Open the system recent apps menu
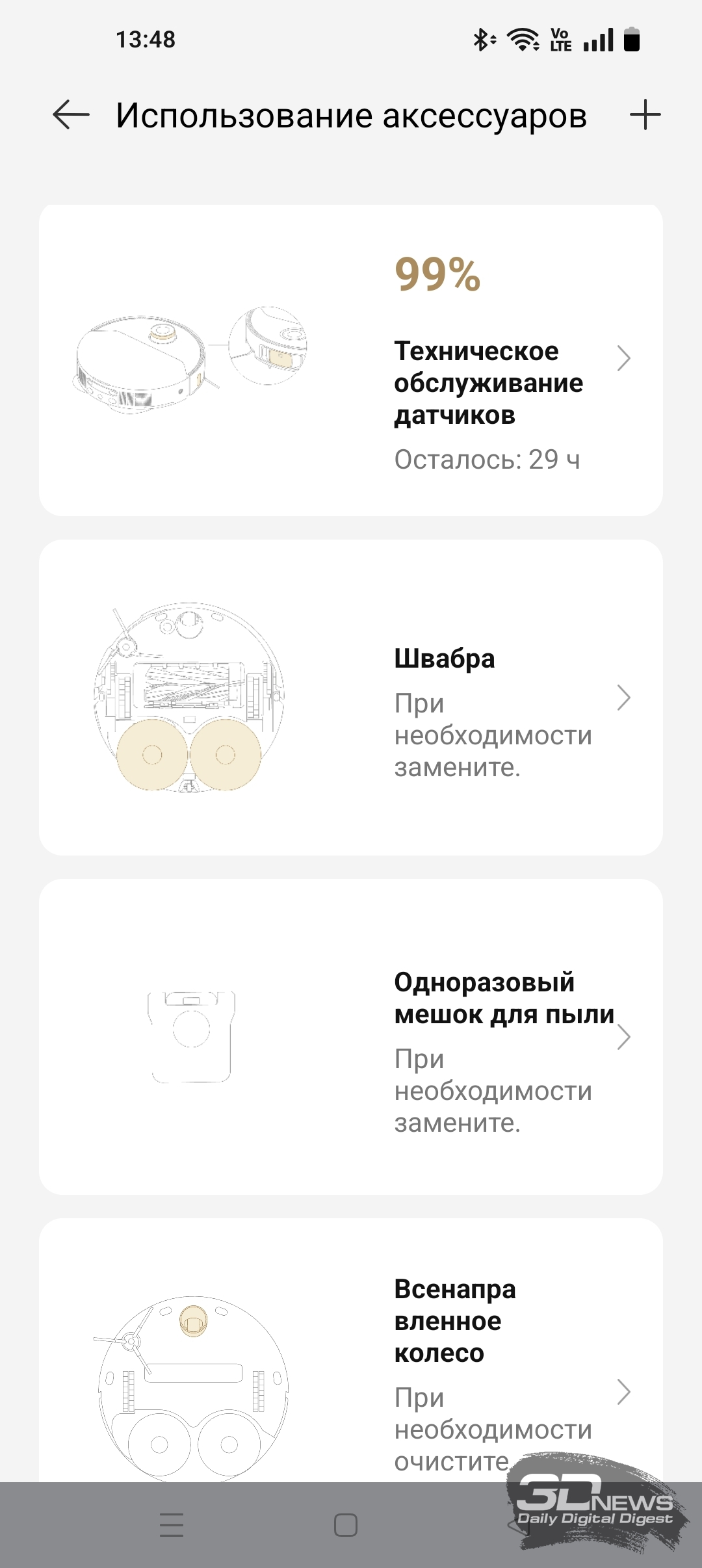 [172, 1524]
